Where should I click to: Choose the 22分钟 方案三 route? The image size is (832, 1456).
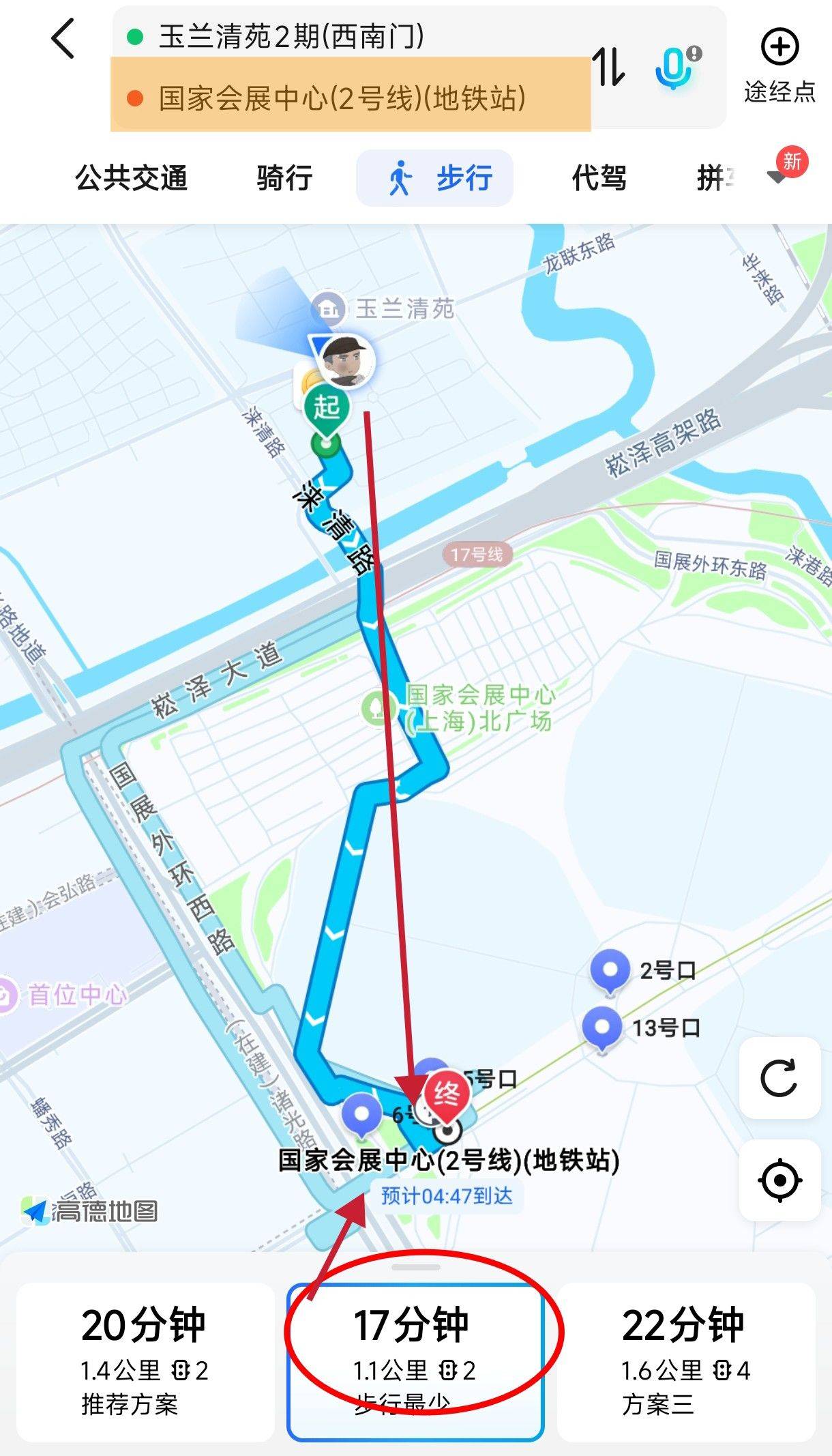coord(686,1362)
